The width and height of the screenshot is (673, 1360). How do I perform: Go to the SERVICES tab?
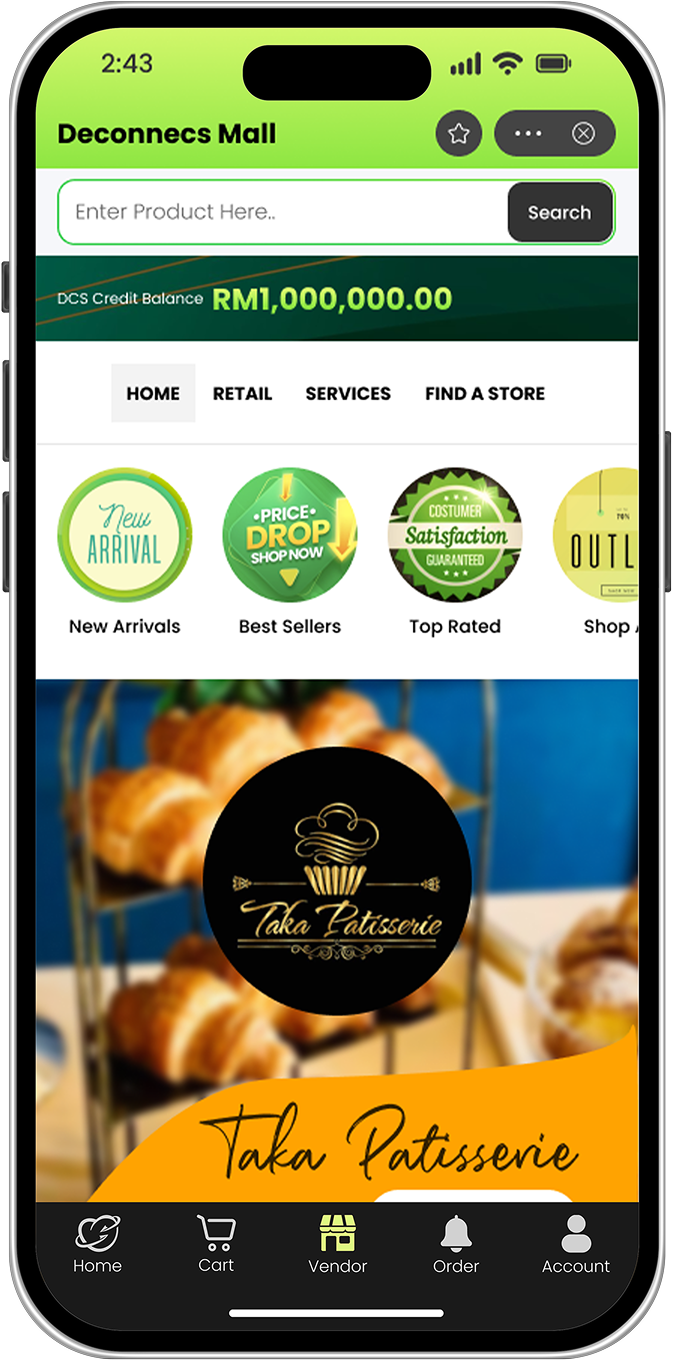(348, 393)
